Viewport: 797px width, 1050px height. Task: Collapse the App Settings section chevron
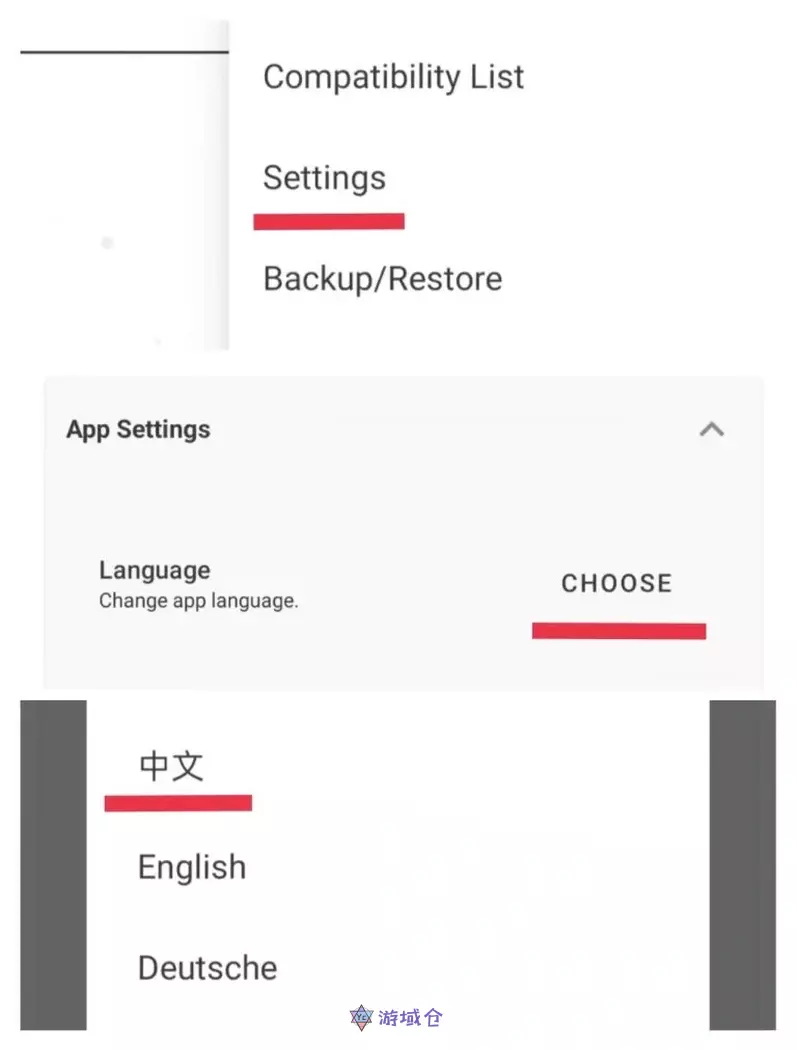coord(712,429)
